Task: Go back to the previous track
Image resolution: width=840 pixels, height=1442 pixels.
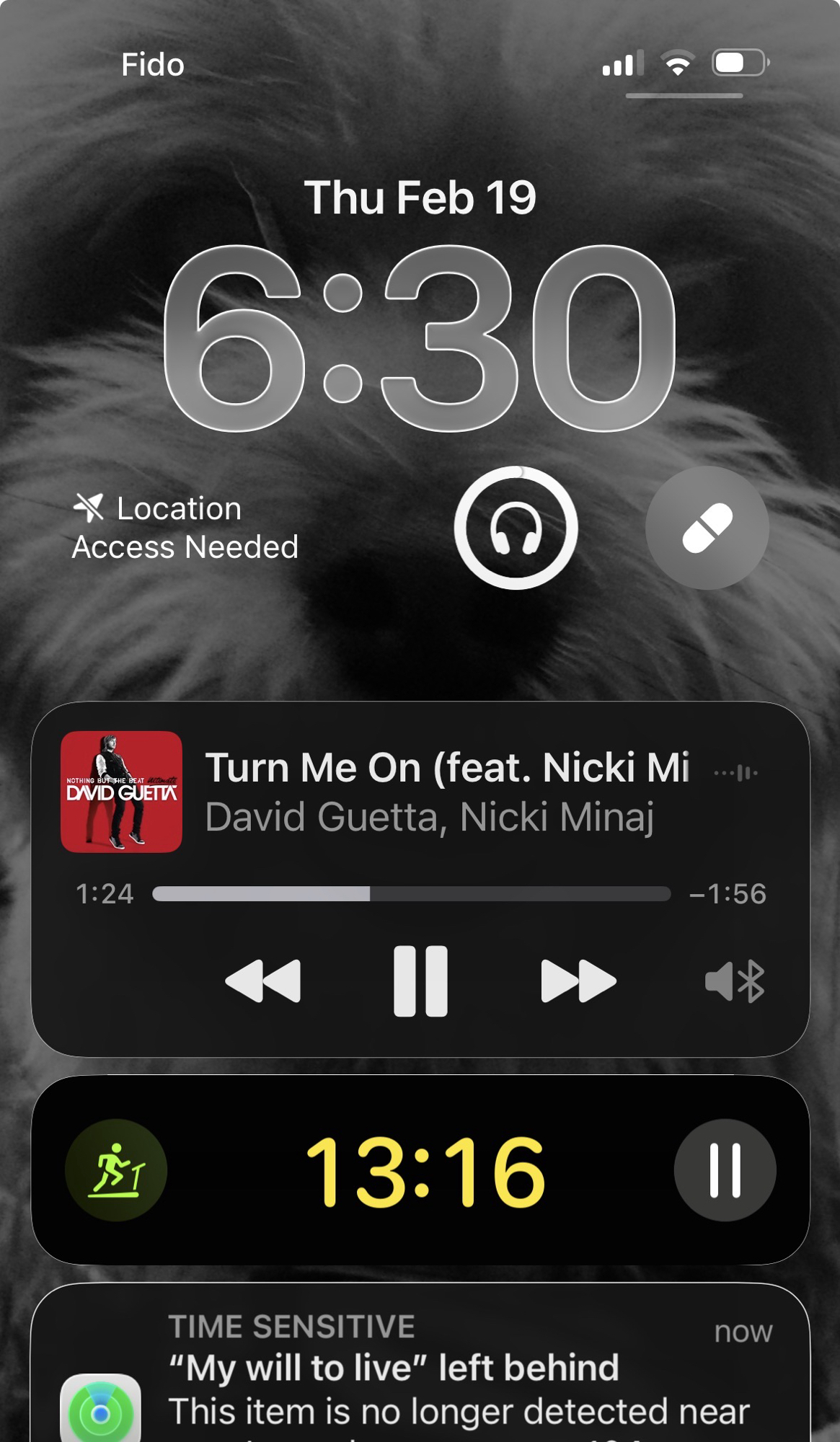Action: (x=263, y=981)
